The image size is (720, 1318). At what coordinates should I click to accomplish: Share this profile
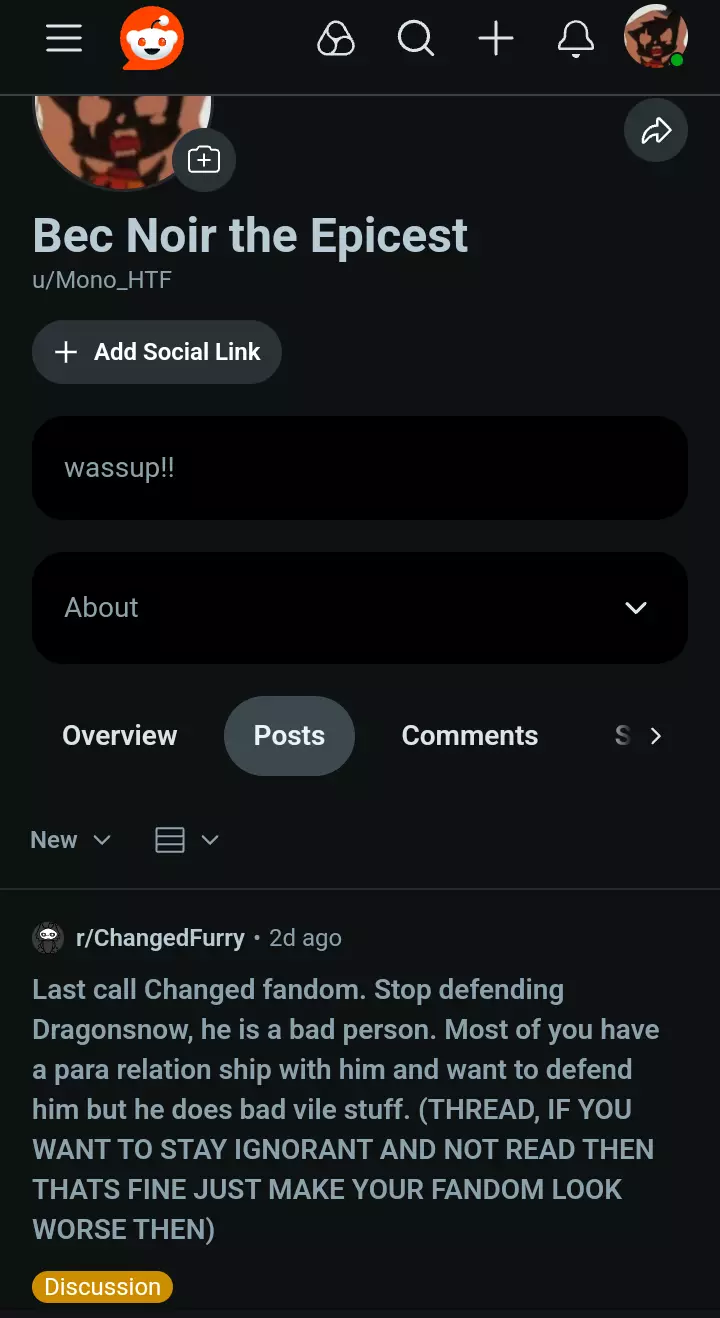point(656,130)
